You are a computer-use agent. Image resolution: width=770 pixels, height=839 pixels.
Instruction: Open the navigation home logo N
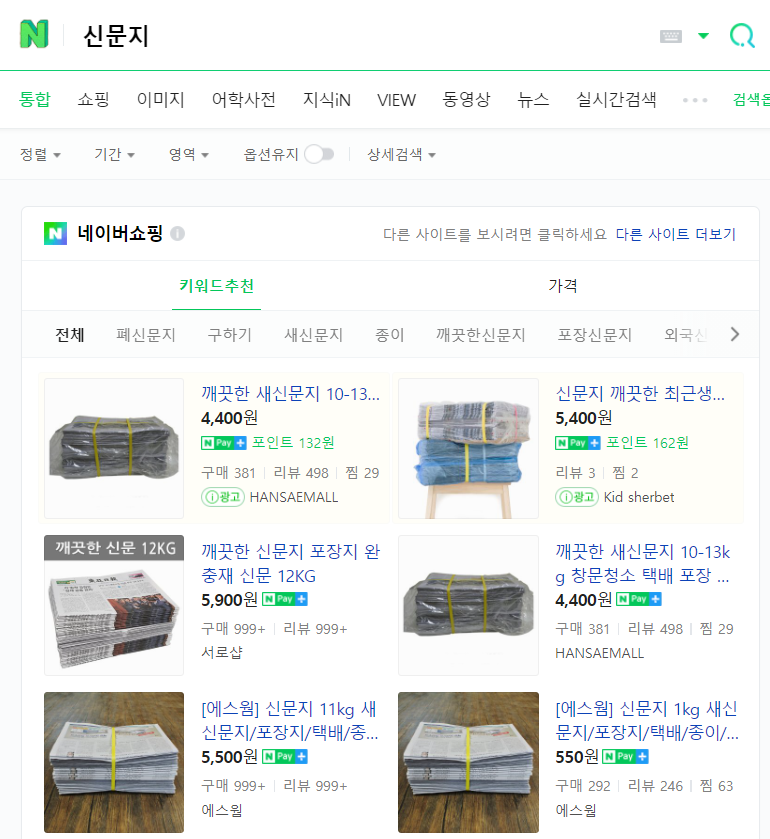tap(34, 35)
